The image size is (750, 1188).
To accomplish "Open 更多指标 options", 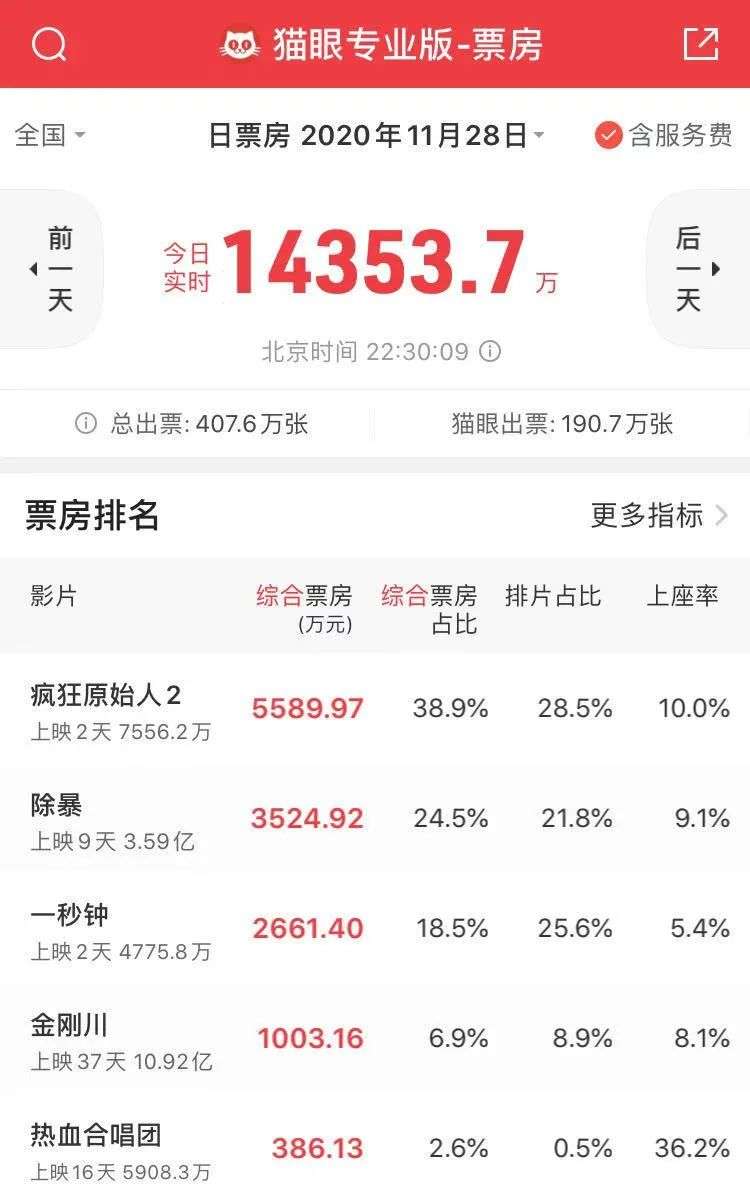I will (660, 516).
